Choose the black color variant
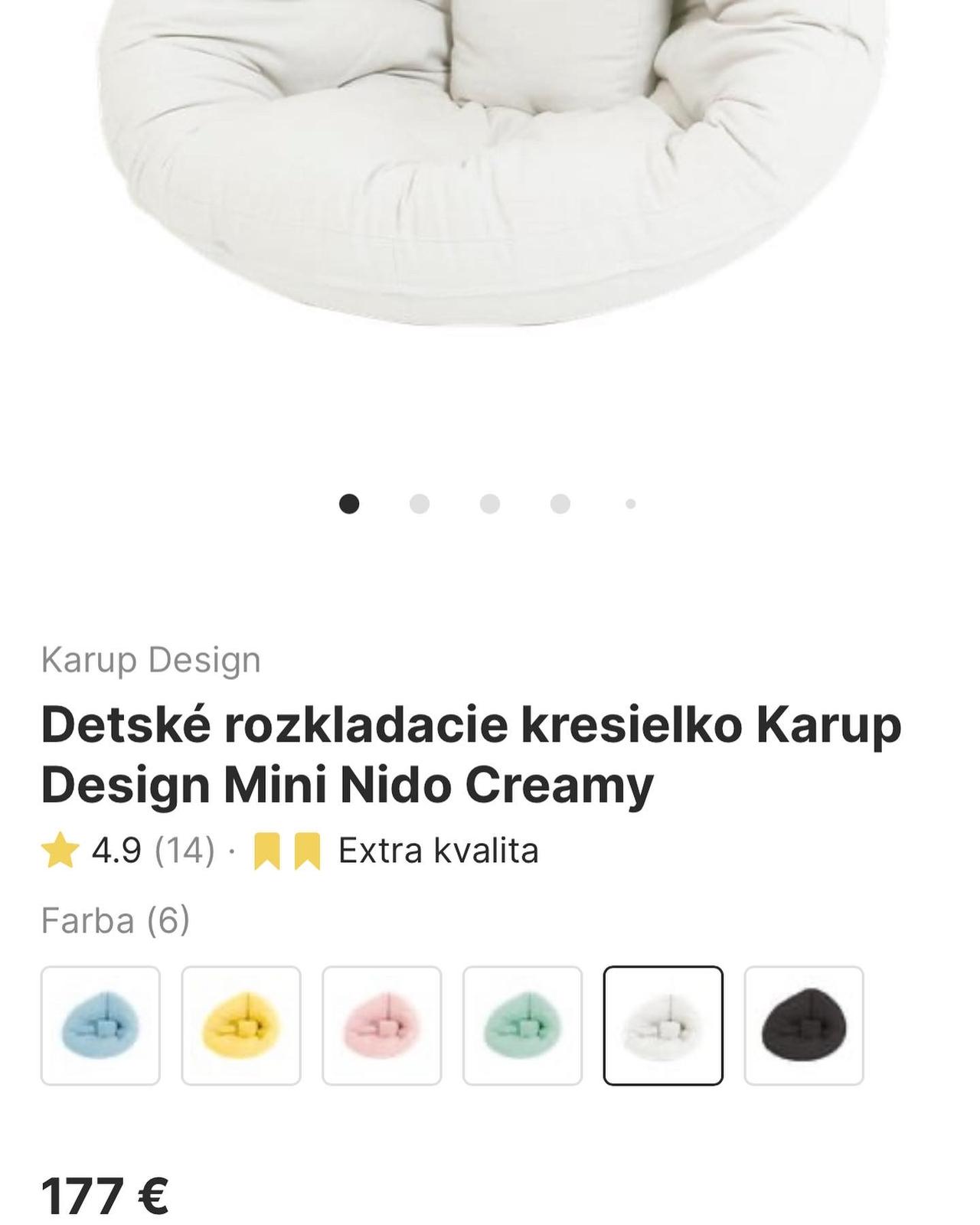The image size is (980, 1225). (804, 1025)
